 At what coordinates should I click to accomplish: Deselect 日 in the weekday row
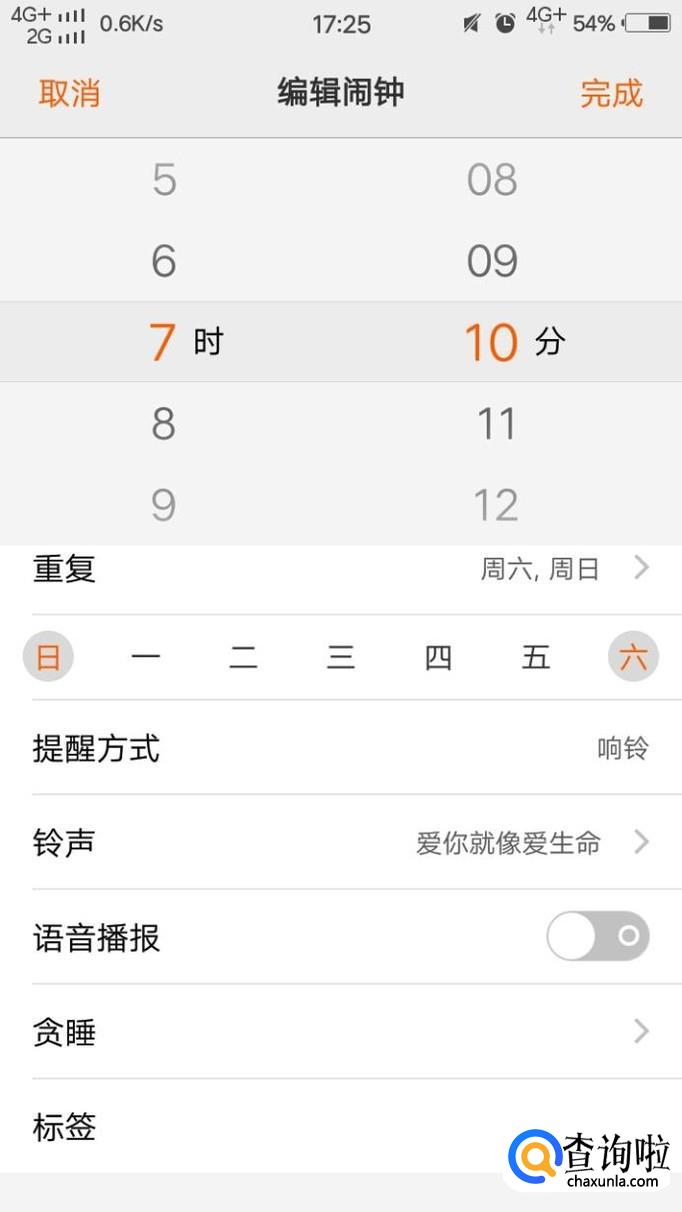pos(48,658)
